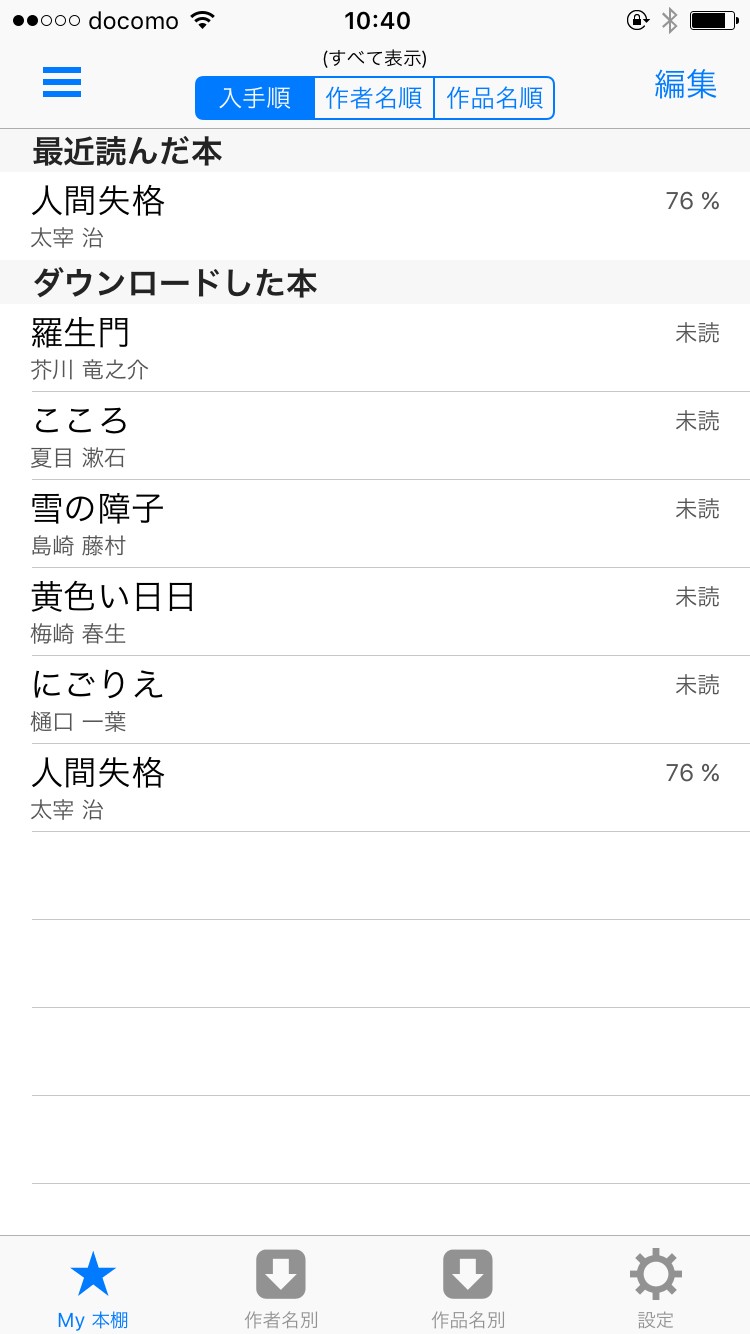
Task: Open 人間失格 in the ダウンロードした本 list
Action: pyautogui.click(x=375, y=788)
